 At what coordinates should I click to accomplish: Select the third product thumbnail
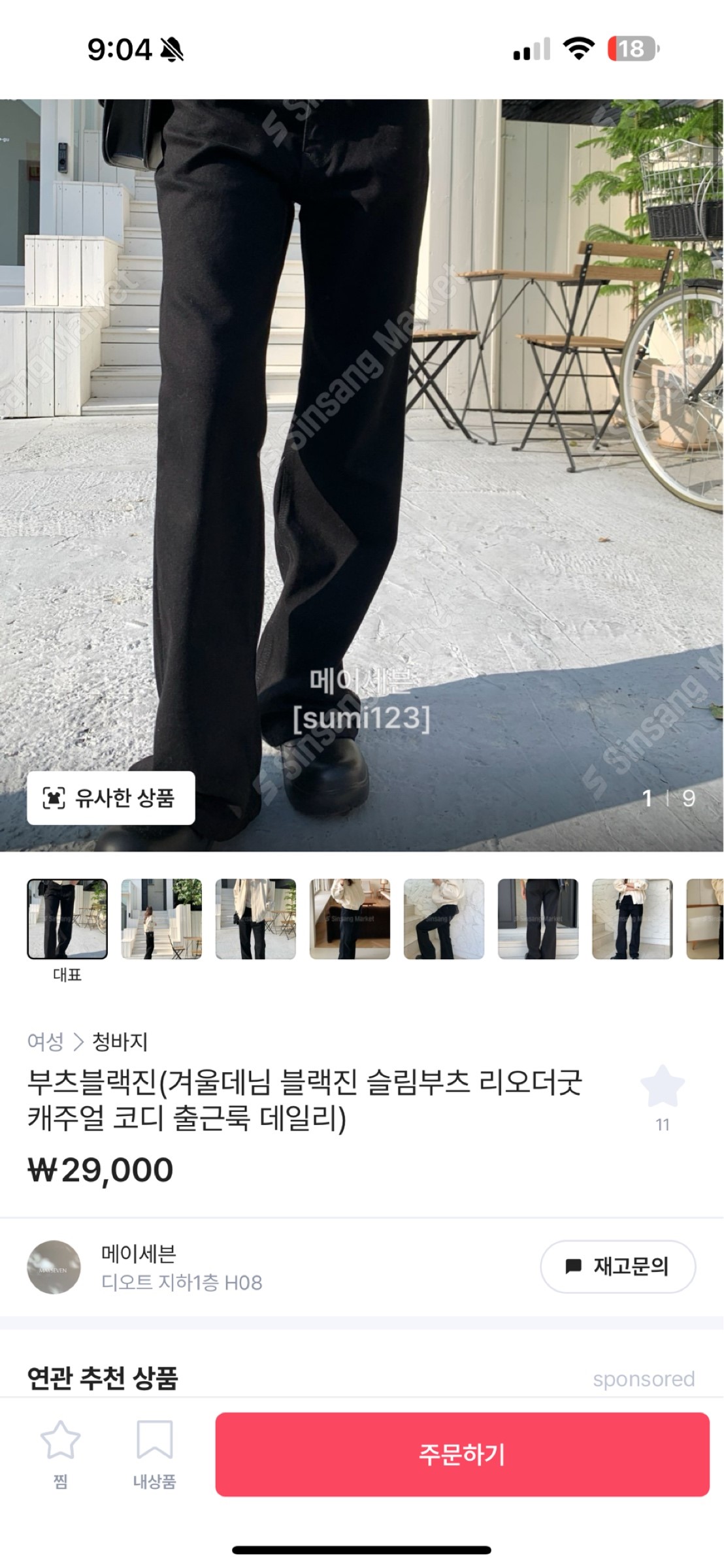[255, 919]
